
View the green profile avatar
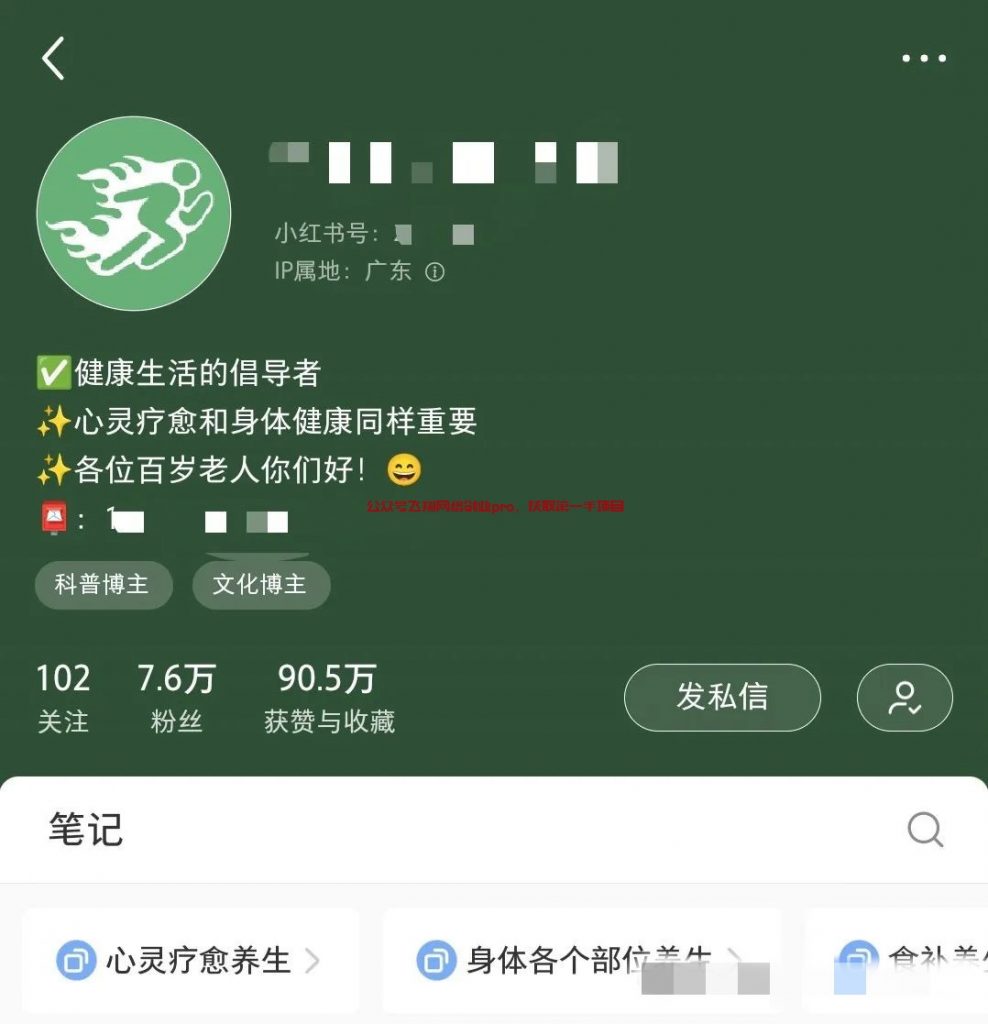coord(134,213)
